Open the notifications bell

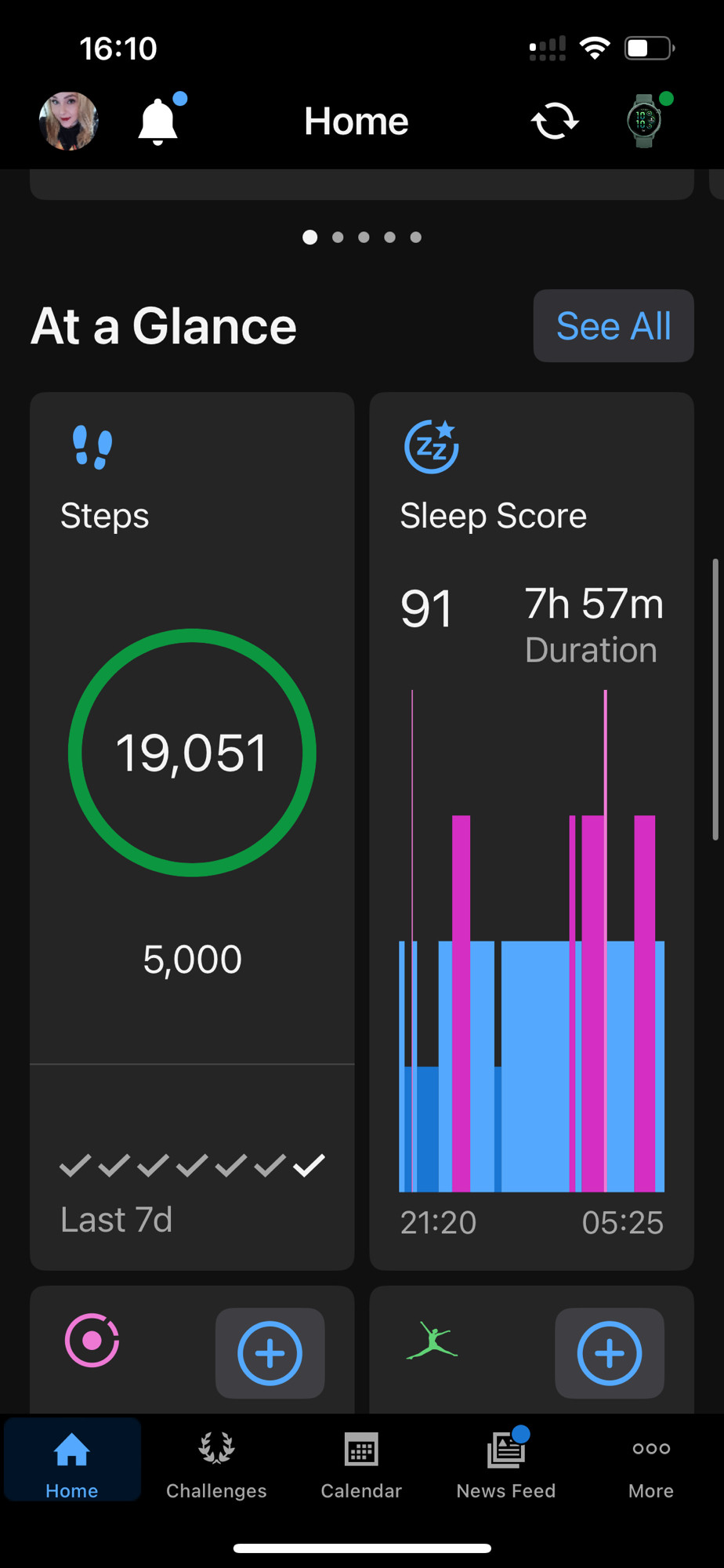[x=159, y=121]
